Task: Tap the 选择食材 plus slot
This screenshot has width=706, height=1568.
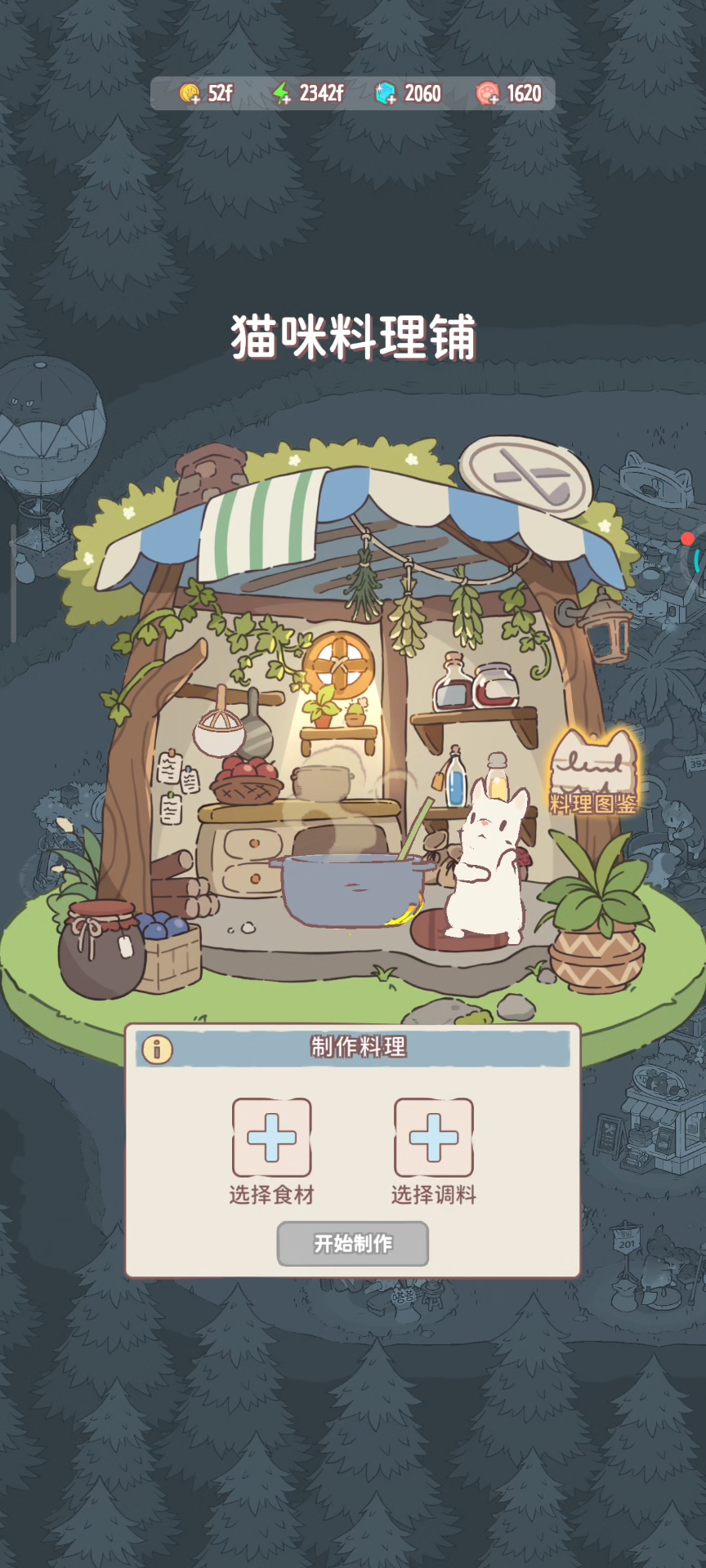Action: coord(271,1137)
